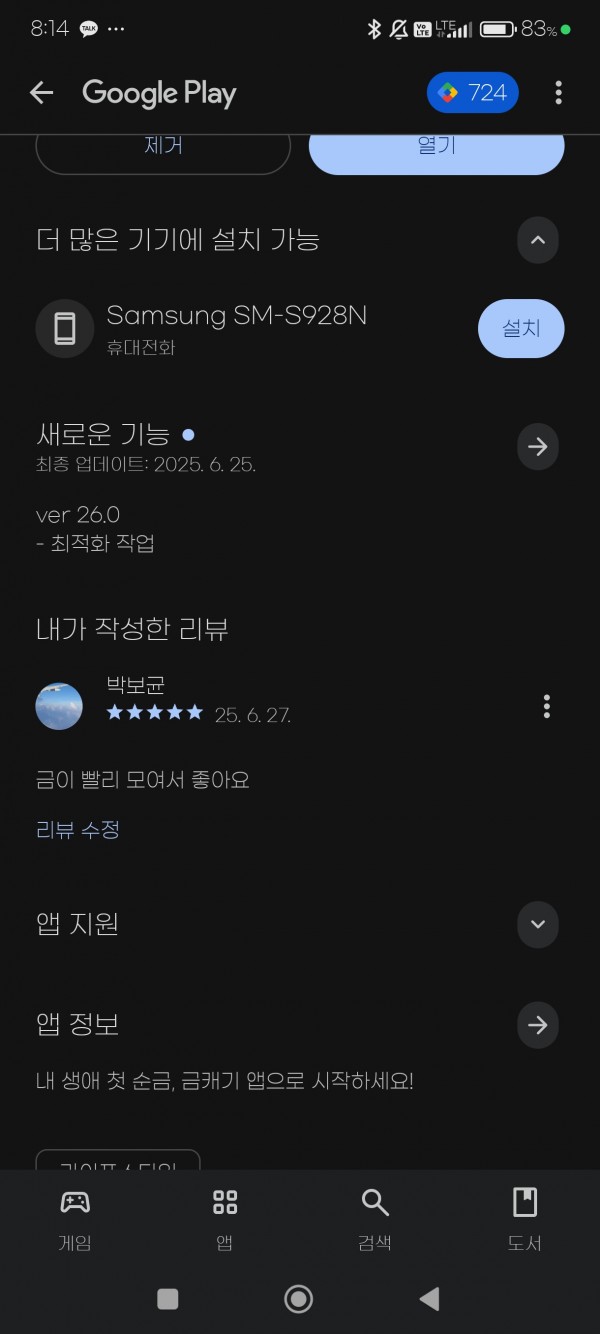Go back using the app bar arrow
The image size is (600, 1334).
pos(41,93)
